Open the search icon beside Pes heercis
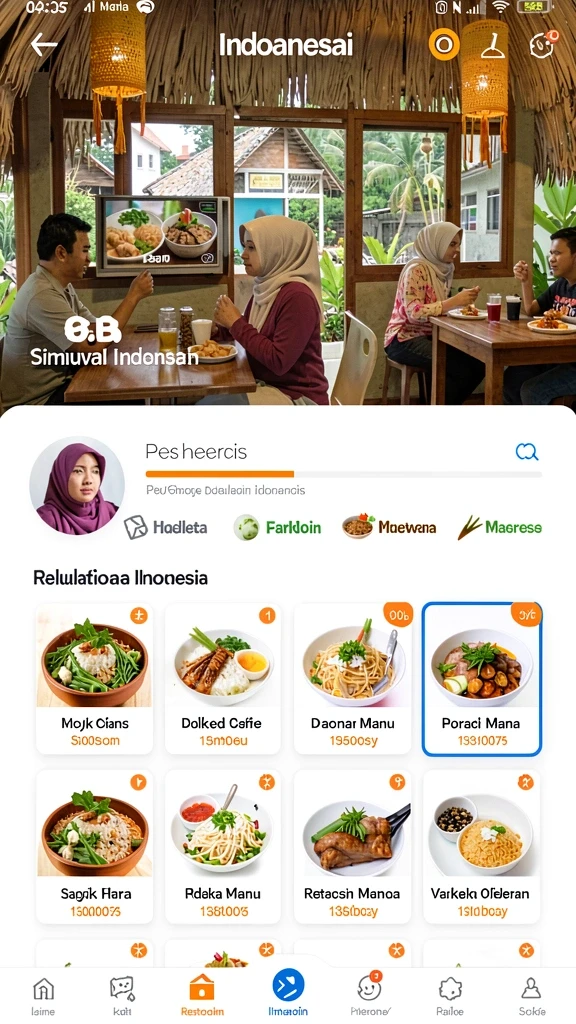The width and height of the screenshot is (576, 1024). tap(526, 451)
